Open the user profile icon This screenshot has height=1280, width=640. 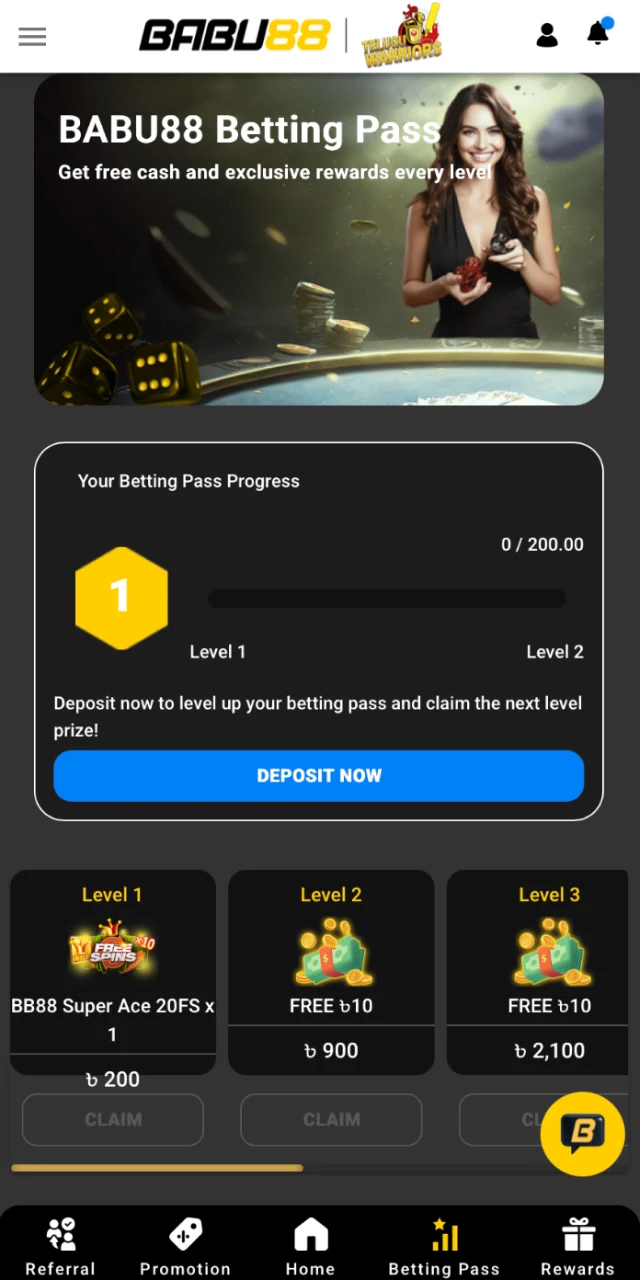547,35
